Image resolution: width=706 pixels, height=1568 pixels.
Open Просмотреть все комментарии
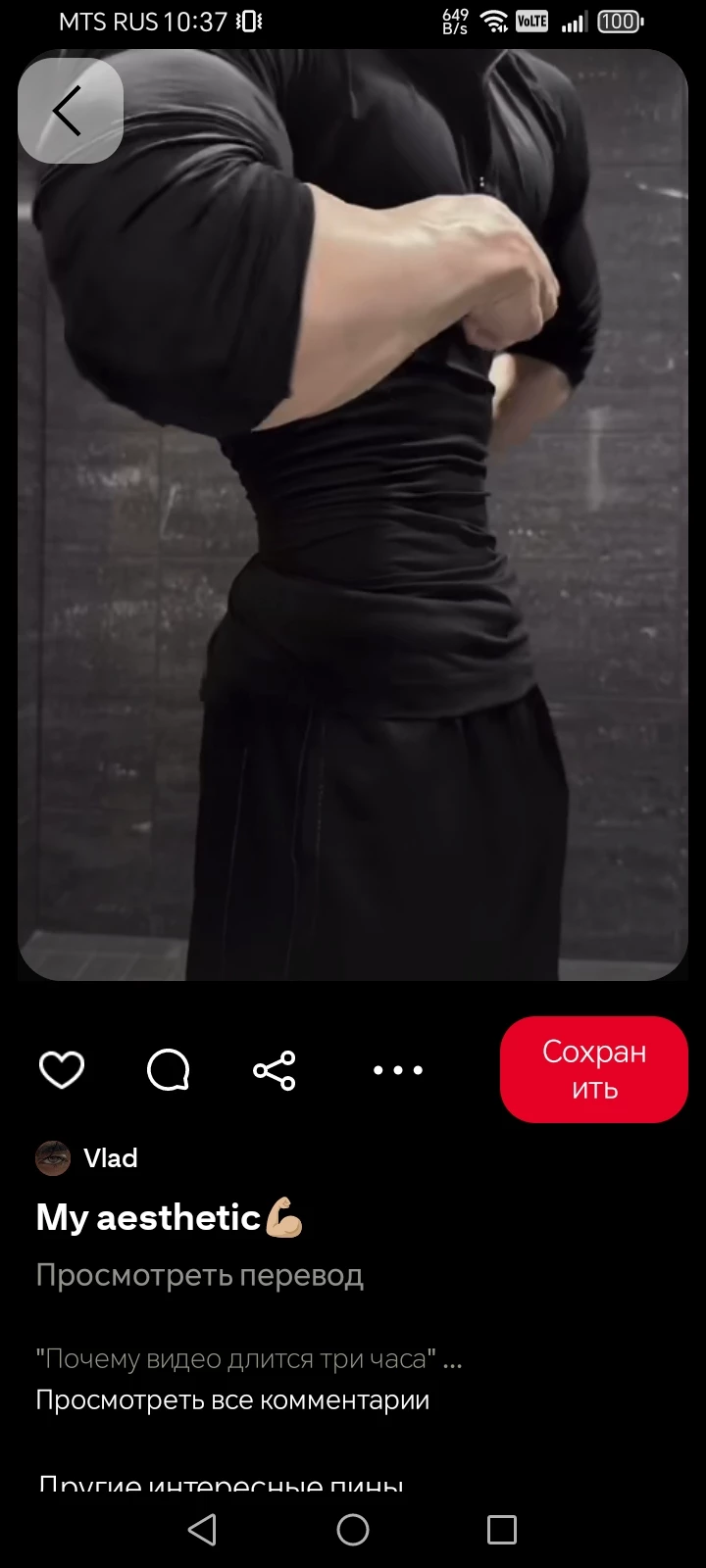click(x=232, y=1399)
